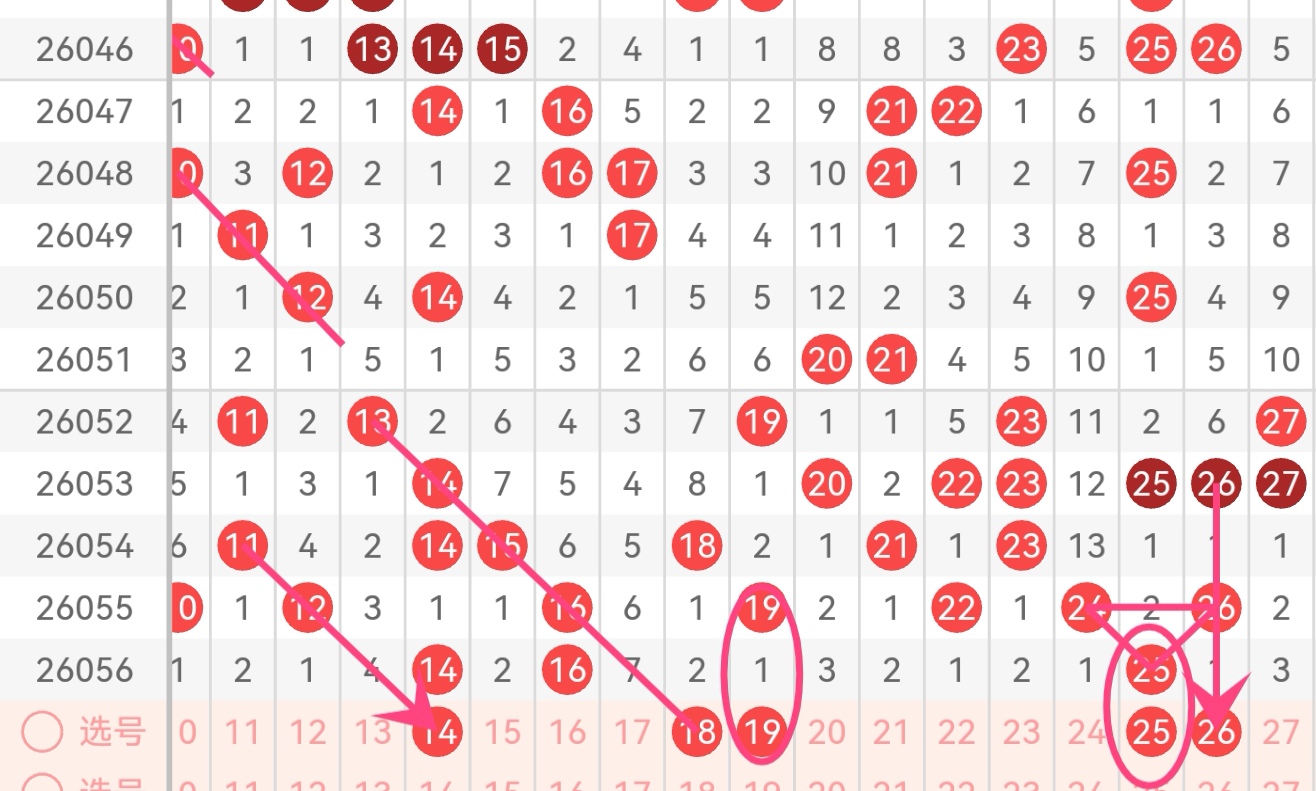Select number 17 in the first 选号 row

pyautogui.click(x=632, y=733)
